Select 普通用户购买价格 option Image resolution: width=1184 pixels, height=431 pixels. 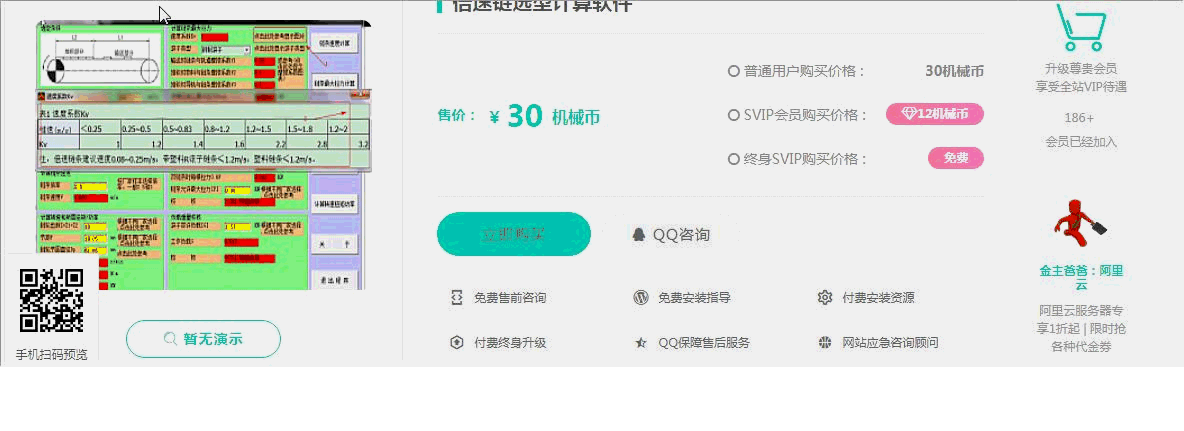click(735, 71)
